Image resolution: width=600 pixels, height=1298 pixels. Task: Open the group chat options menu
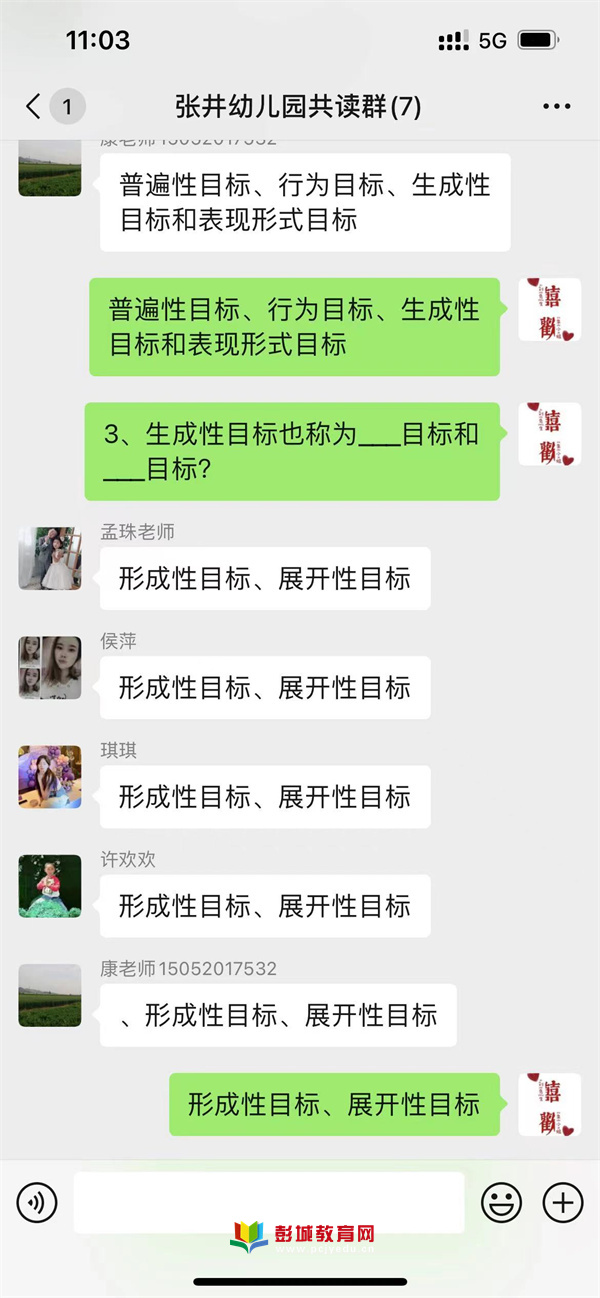click(556, 106)
